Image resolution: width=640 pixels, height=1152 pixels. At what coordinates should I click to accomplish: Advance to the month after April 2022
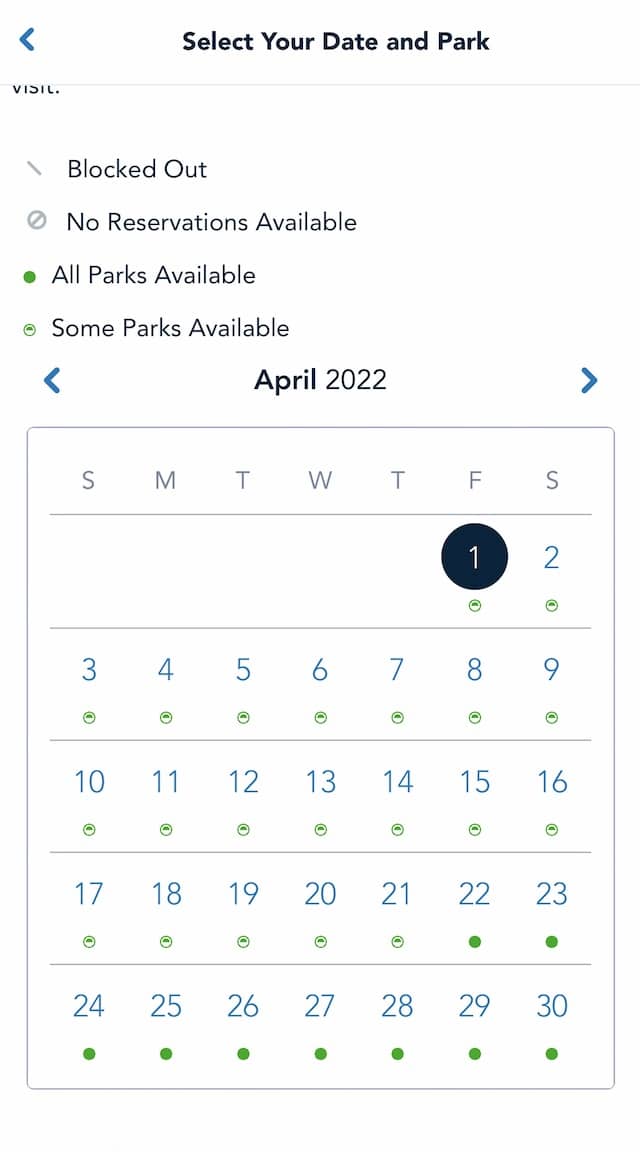[x=589, y=381]
